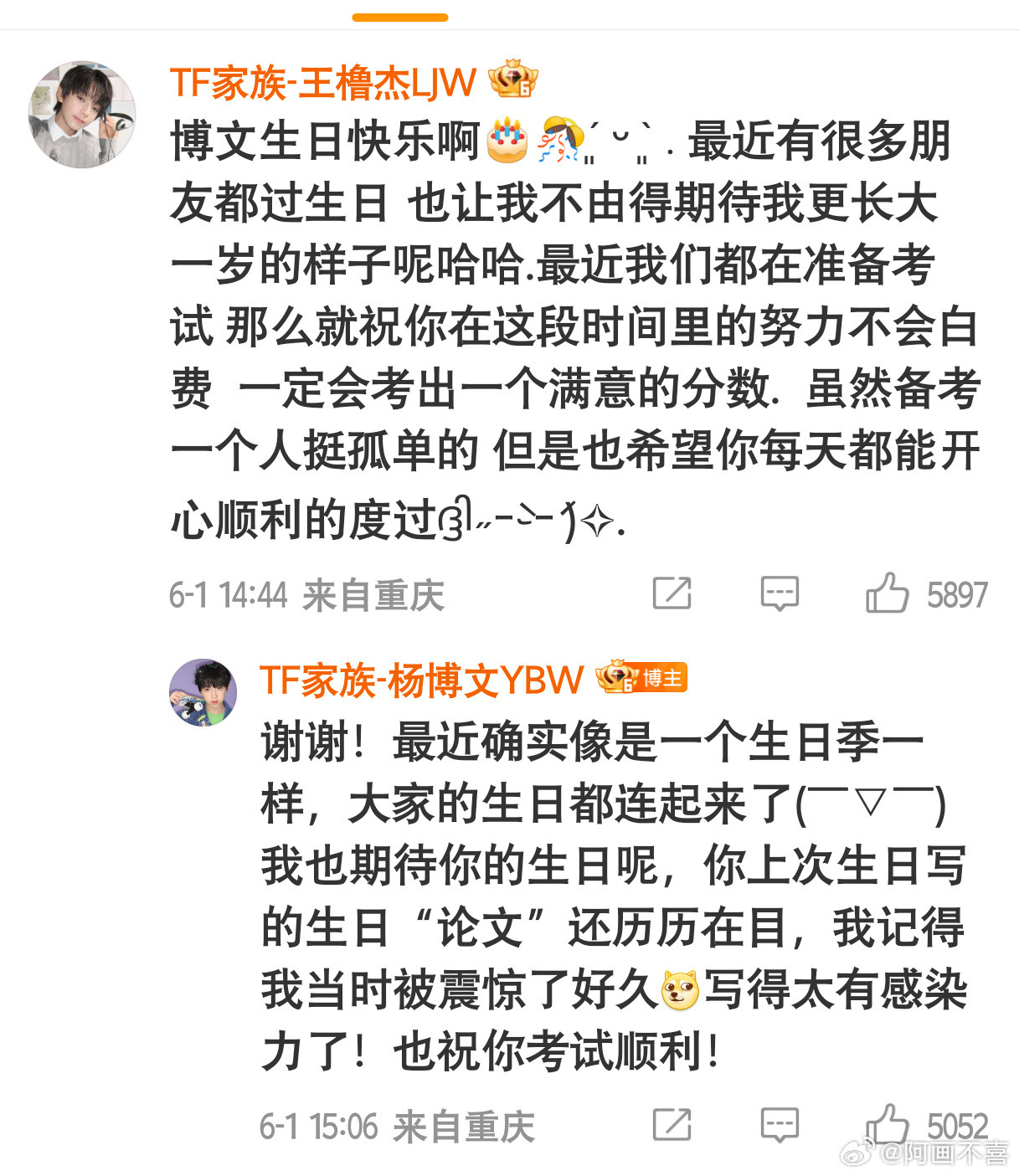Open 杨博文YBW's profile avatar
This screenshot has height=1176, width=1019.
[203, 691]
